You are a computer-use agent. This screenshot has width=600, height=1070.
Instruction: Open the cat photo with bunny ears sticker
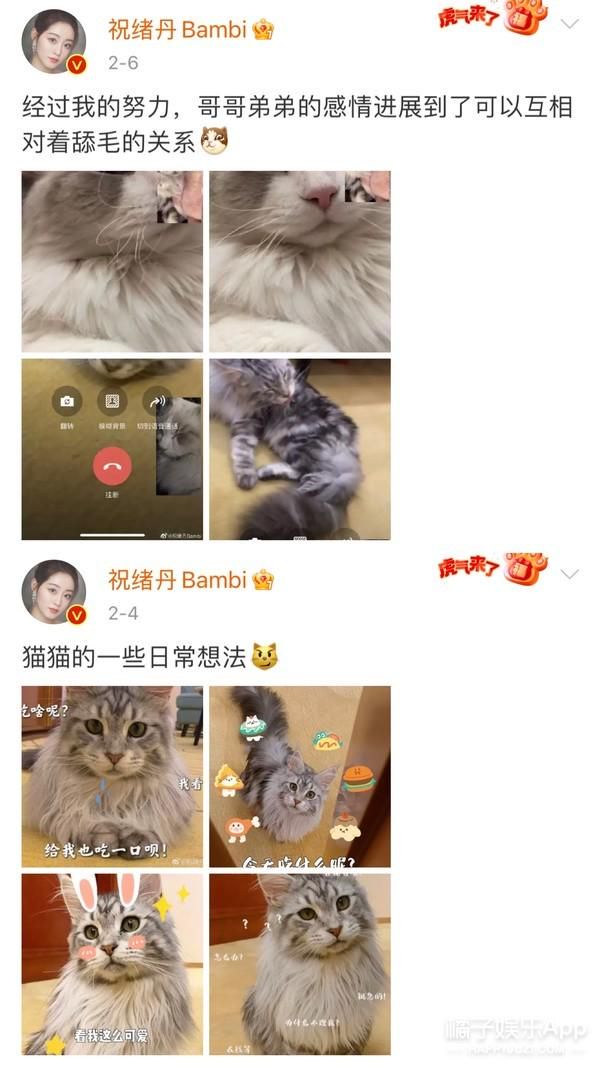point(112,964)
